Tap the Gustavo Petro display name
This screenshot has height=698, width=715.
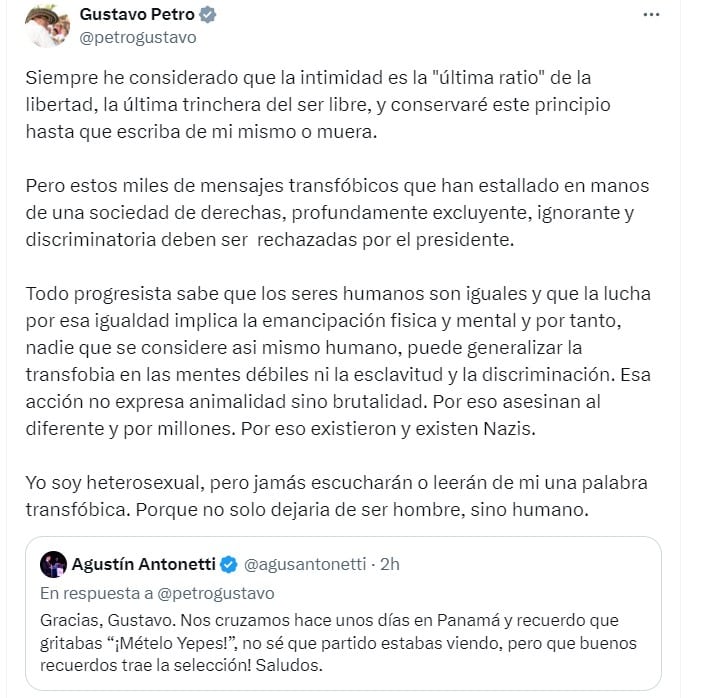tap(137, 14)
